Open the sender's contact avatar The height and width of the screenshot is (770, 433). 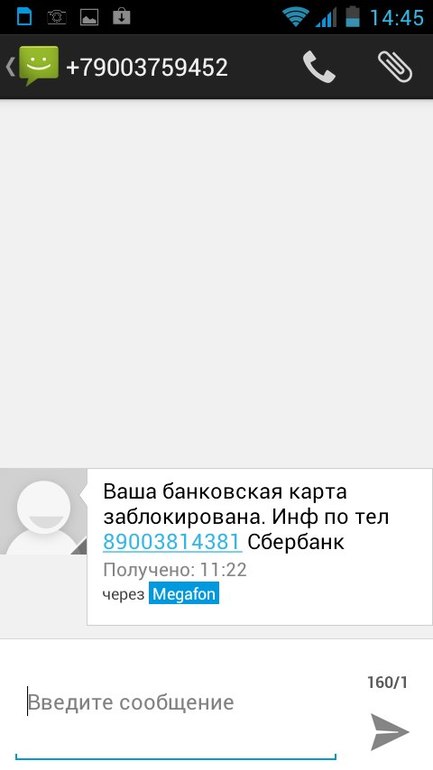point(43,512)
